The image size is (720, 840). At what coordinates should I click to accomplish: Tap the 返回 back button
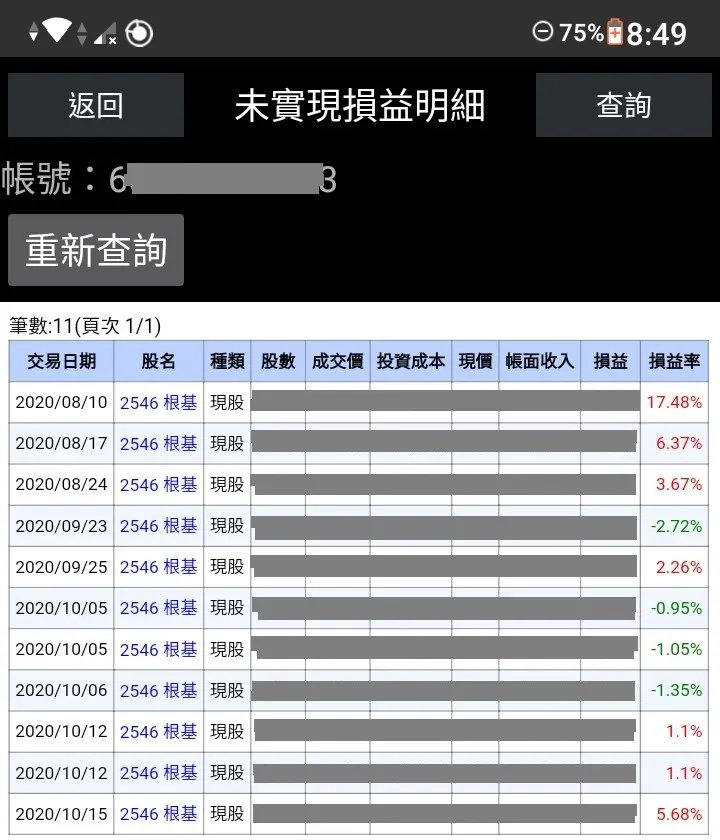95,105
